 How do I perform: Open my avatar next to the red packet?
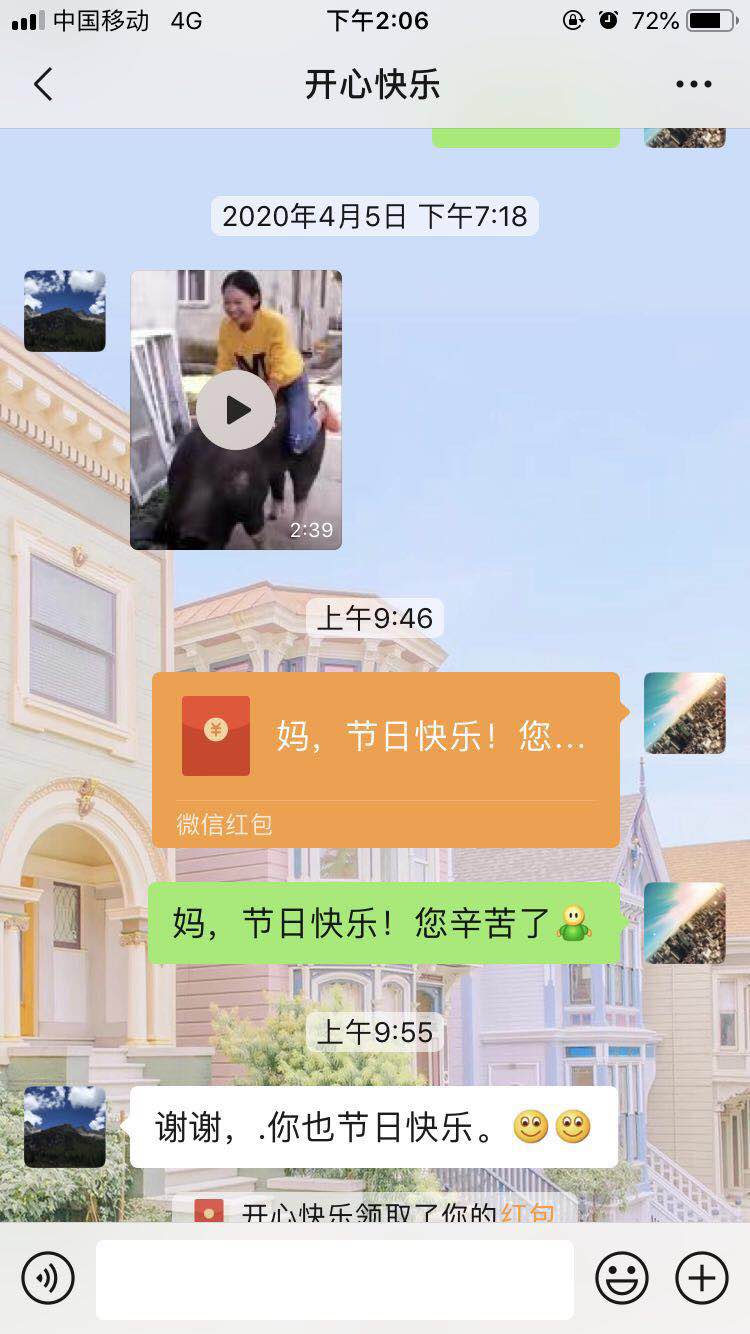click(685, 713)
